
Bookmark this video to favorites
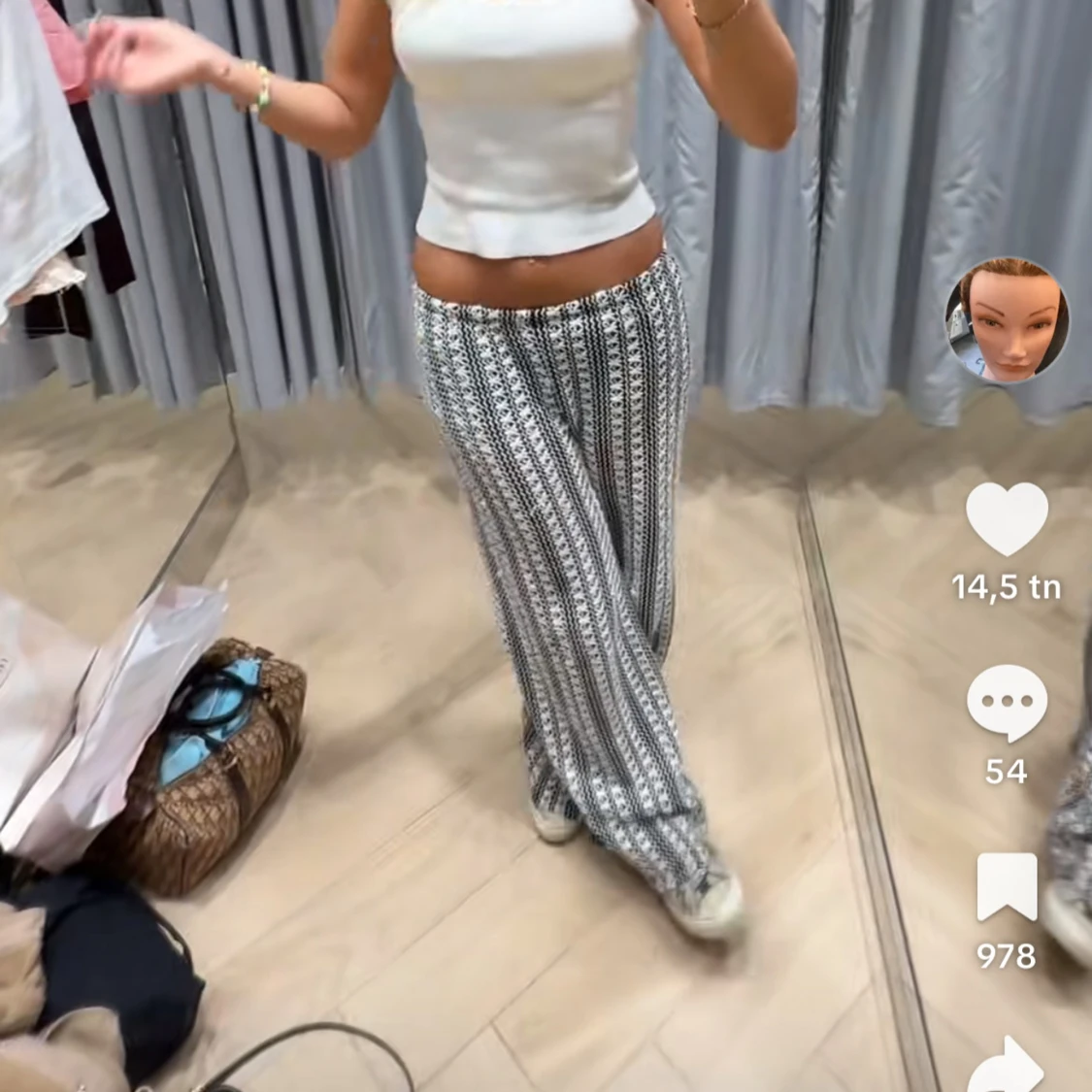coord(1007,887)
